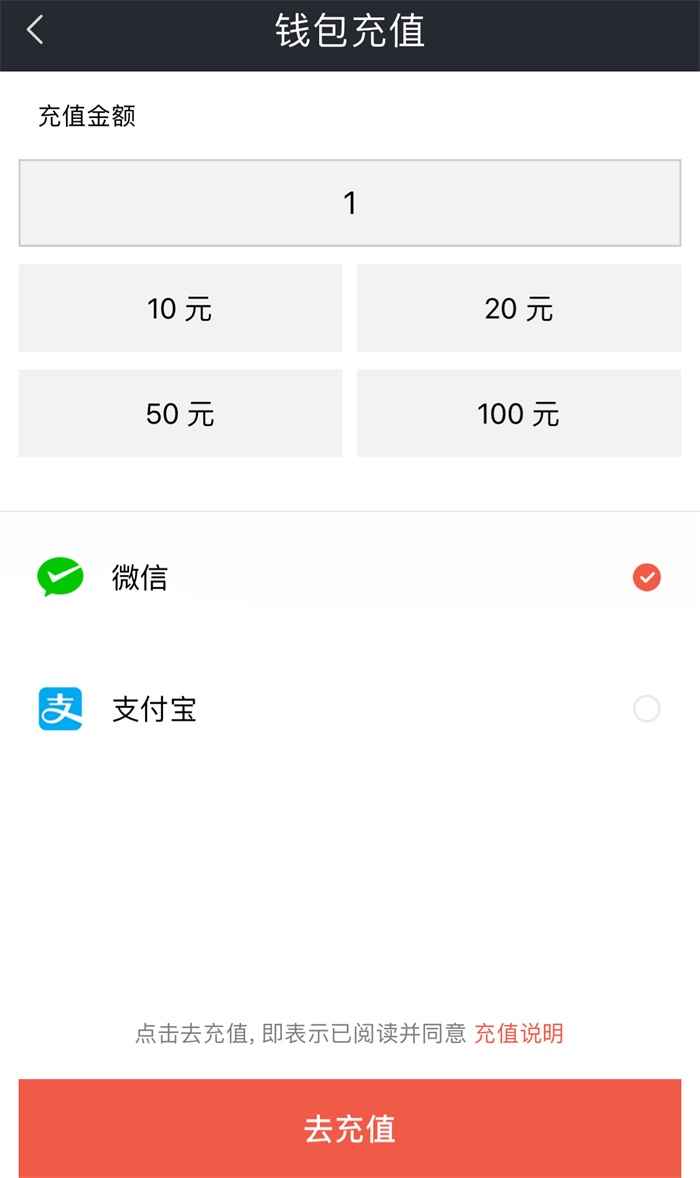This screenshot has width=700, height=1178.
Task: Open the 充值说明 link
Action: [x=518, y=1033]
